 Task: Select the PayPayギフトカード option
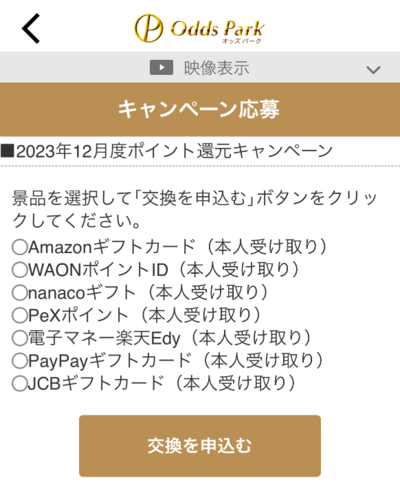point(20,361)
